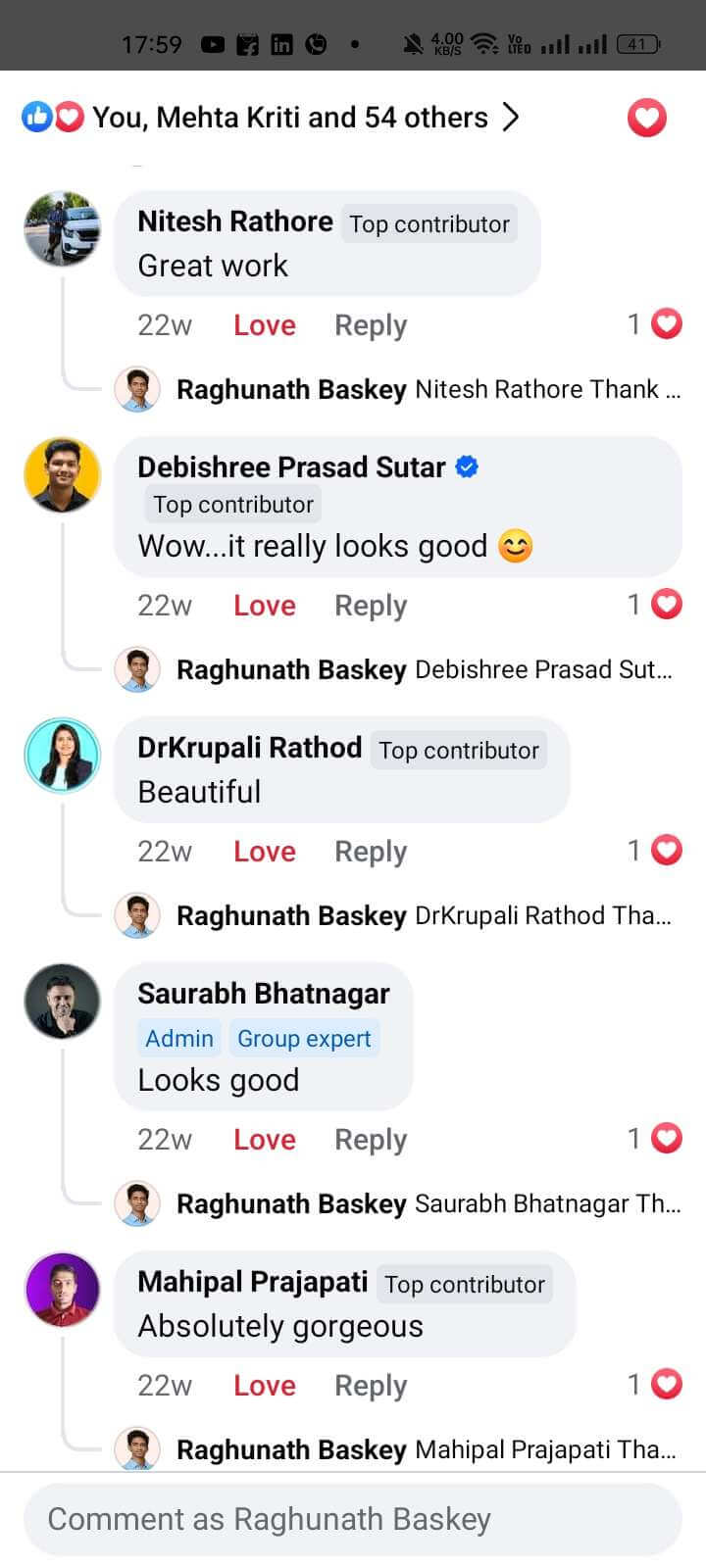The width and height of the screenshot is (706, 1568).
Task: Open the reactions list with Mehta Kriti
Action: 289,118
